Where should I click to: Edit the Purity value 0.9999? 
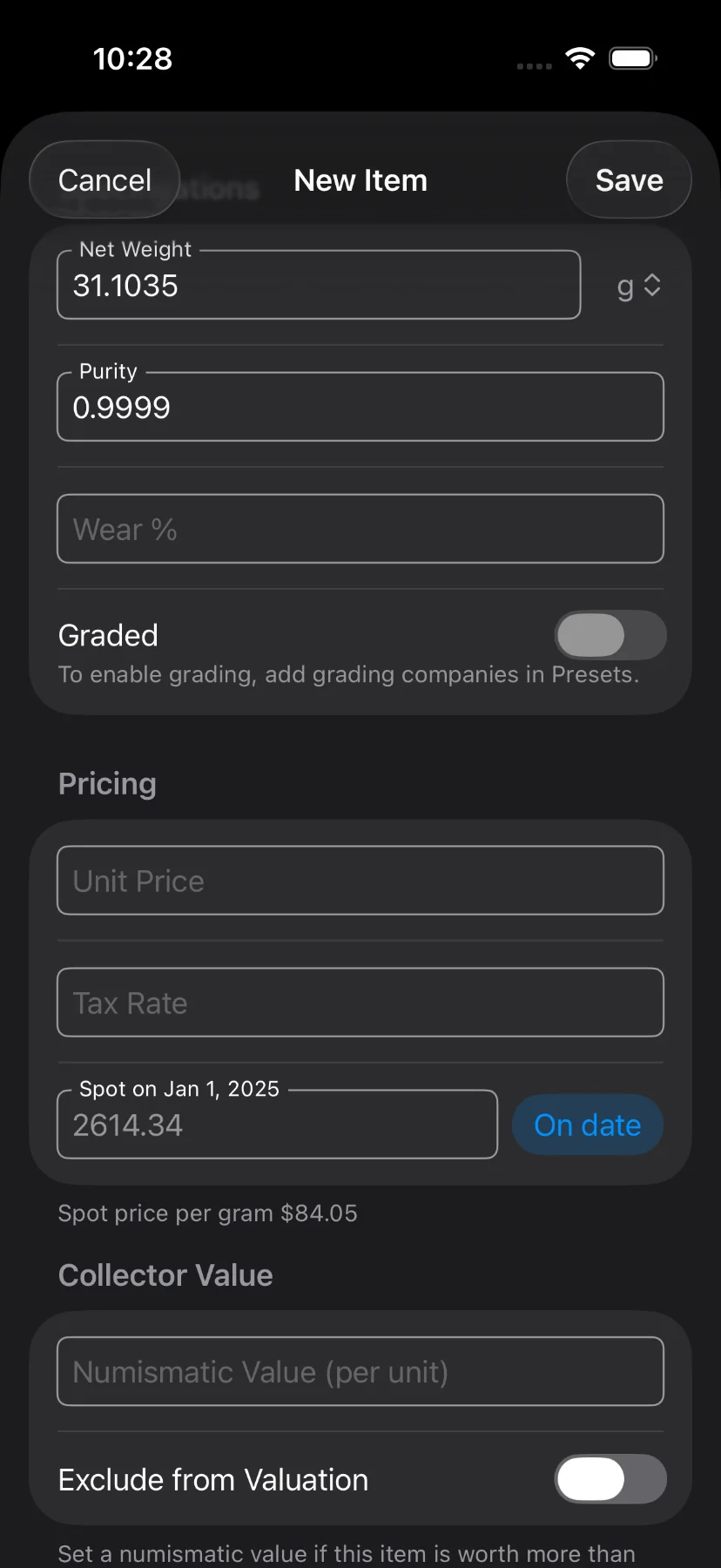click(360, 406)
